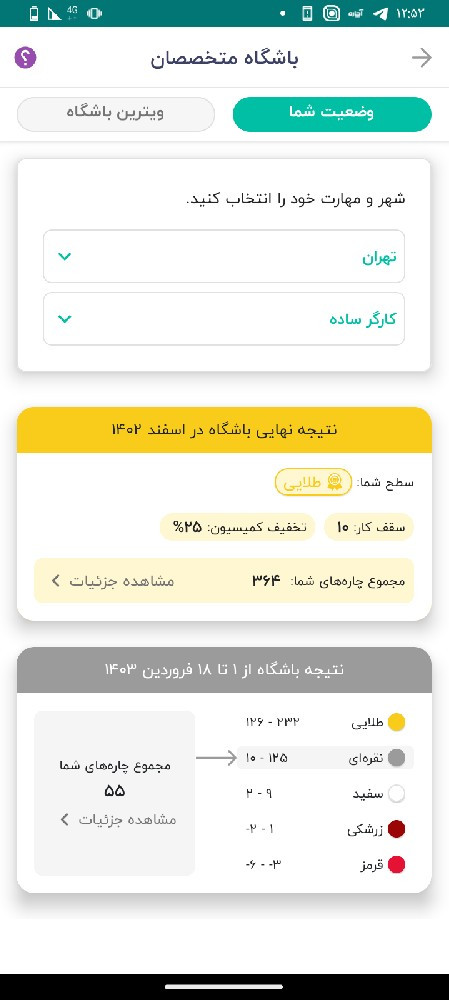Open the skill dropdown showing کارگر ساده
Image resolution: width=449 pixels, height=1000 pixels.
(x=224, y=319)
